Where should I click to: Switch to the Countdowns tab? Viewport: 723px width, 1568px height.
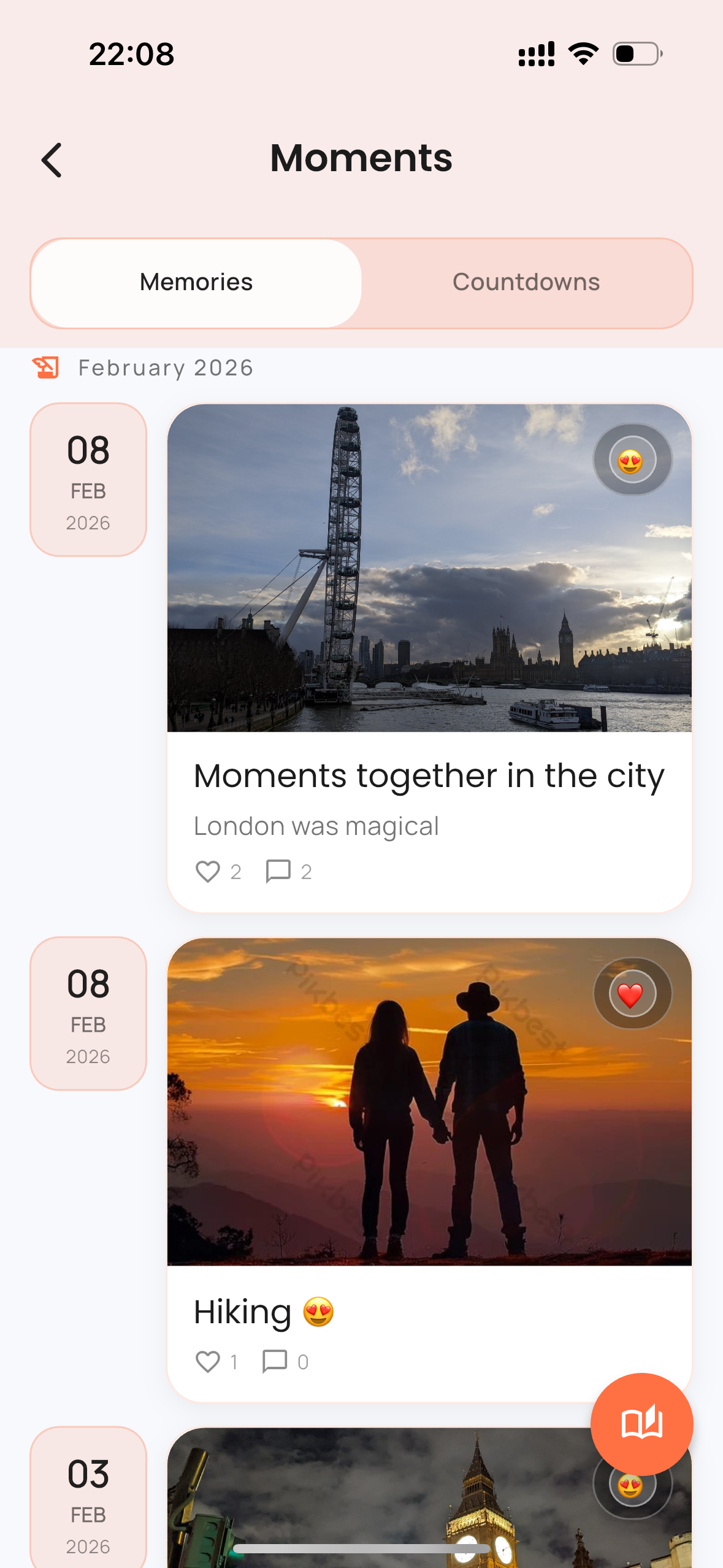tap(526, 282)
